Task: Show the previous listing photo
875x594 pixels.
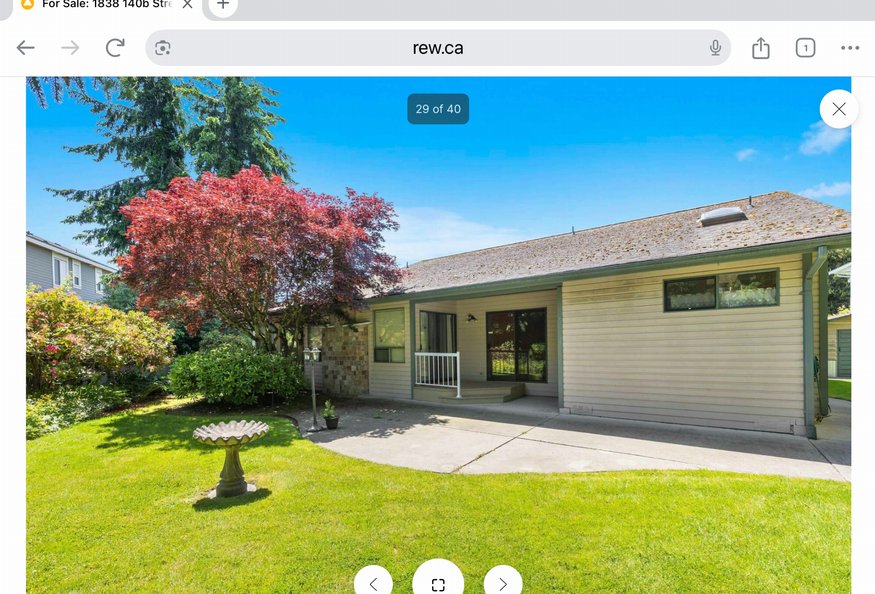Action: click(373, 583)
